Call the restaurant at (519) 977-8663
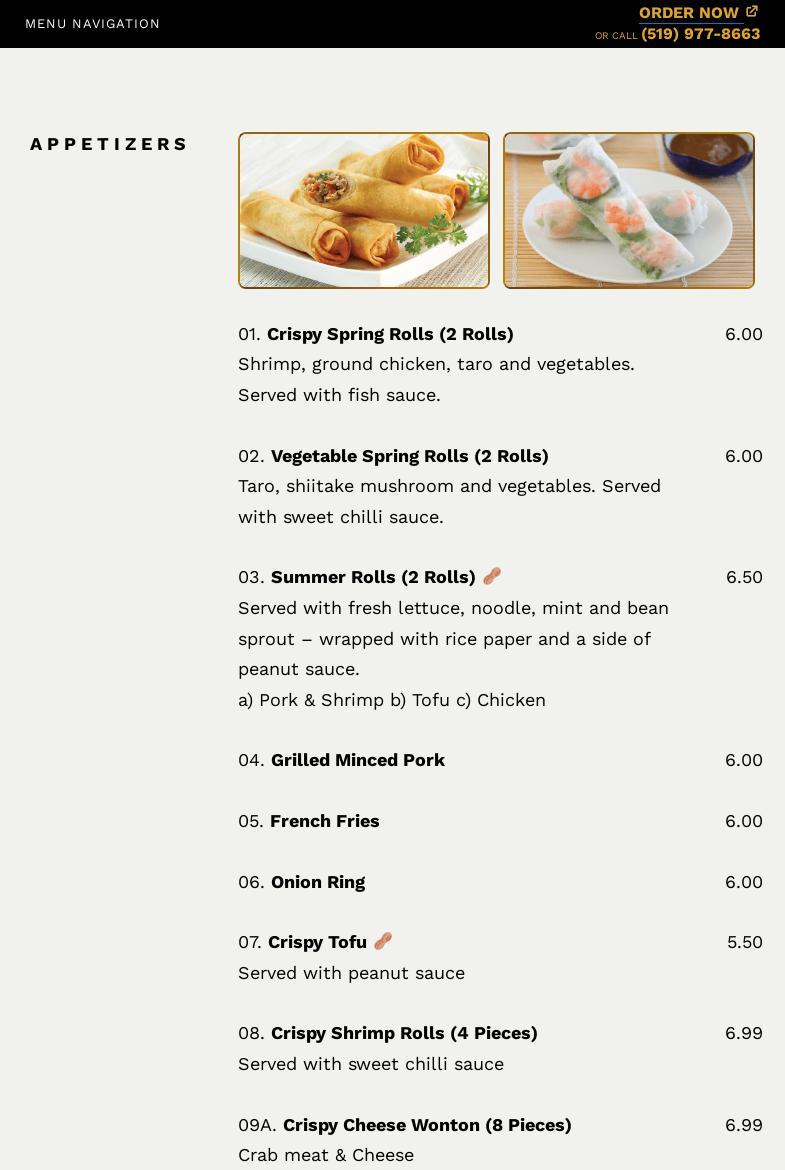The image size is (785, 1170). 700,34
